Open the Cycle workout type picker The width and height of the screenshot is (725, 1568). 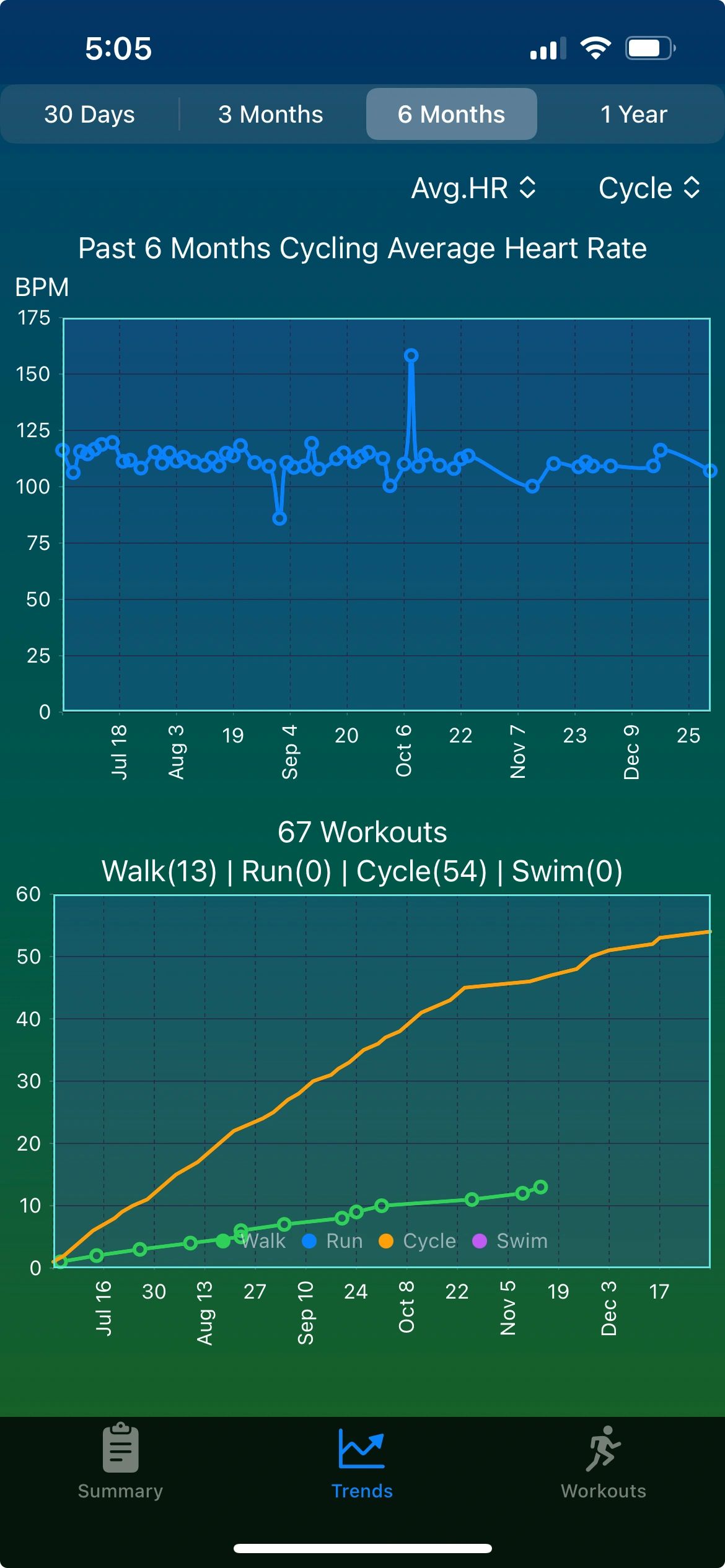coord(649,188)
